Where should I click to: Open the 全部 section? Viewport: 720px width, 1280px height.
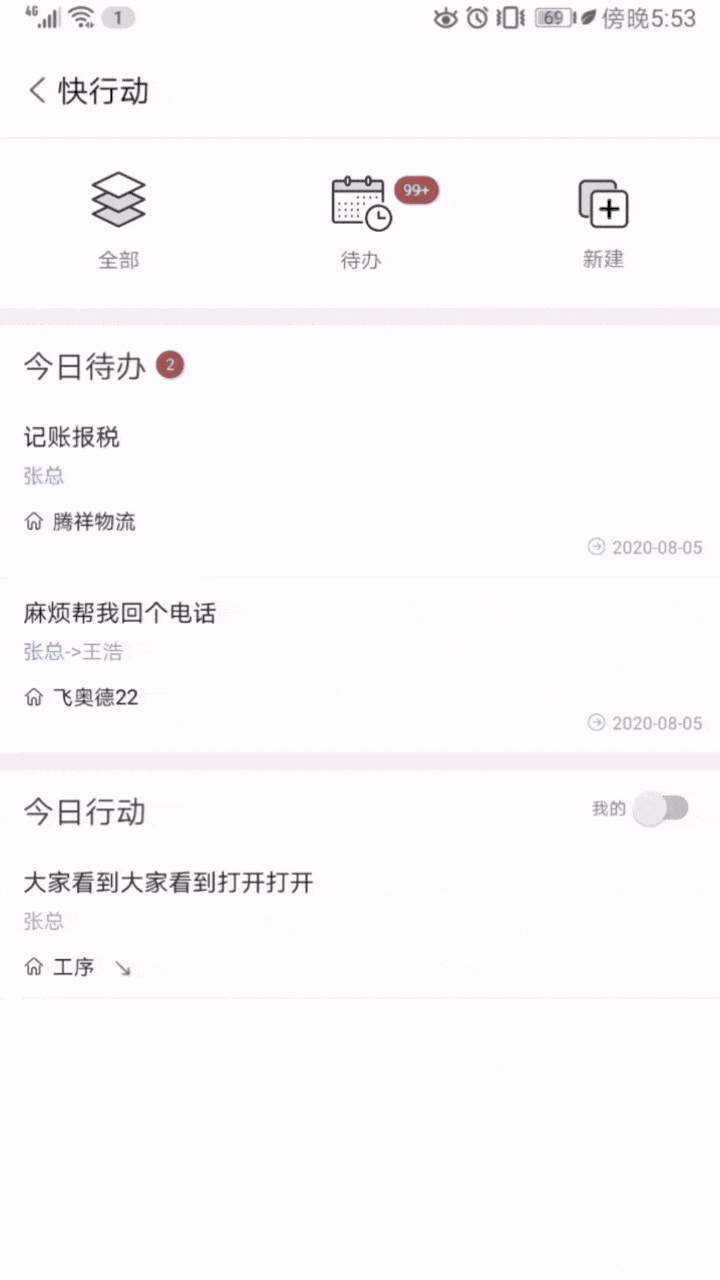coord(118,222)
